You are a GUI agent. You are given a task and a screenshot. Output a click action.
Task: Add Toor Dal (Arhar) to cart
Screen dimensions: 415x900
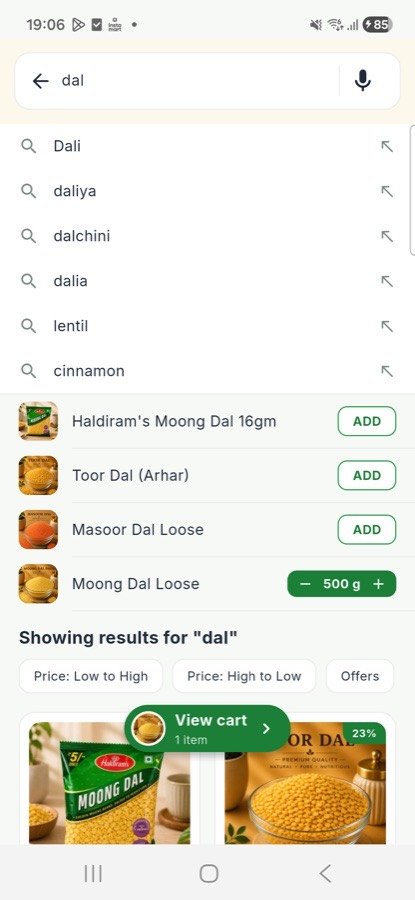367,475
